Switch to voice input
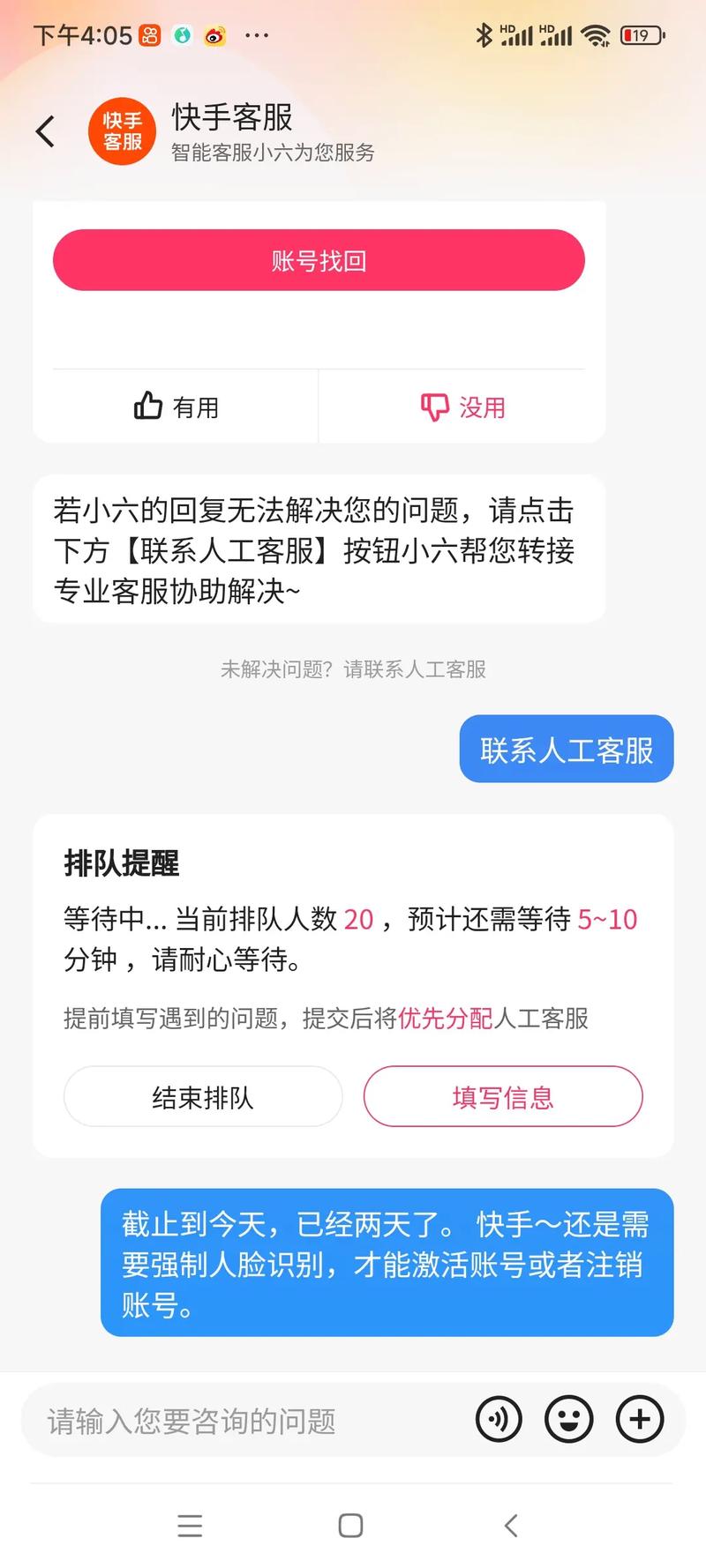The height and width of the screenshot is (1568, 706). point(499,1419)
